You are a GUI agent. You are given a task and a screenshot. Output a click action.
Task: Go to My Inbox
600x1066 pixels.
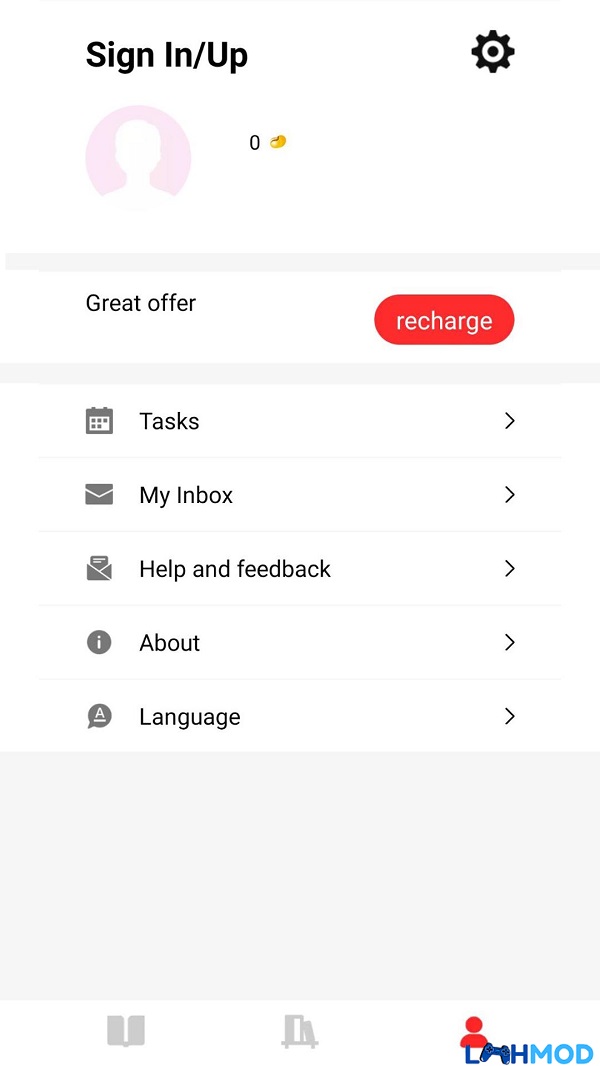click(300, 495)
